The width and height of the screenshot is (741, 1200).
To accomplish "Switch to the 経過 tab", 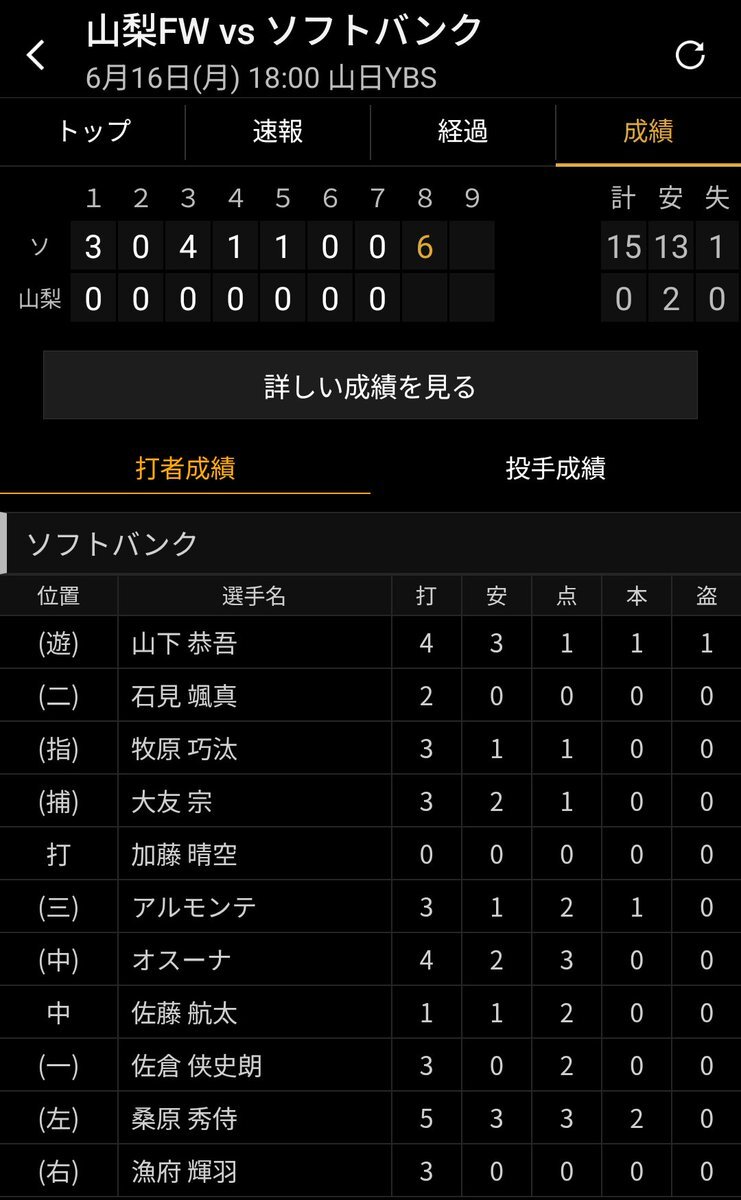I will click(x=463, y=131).
